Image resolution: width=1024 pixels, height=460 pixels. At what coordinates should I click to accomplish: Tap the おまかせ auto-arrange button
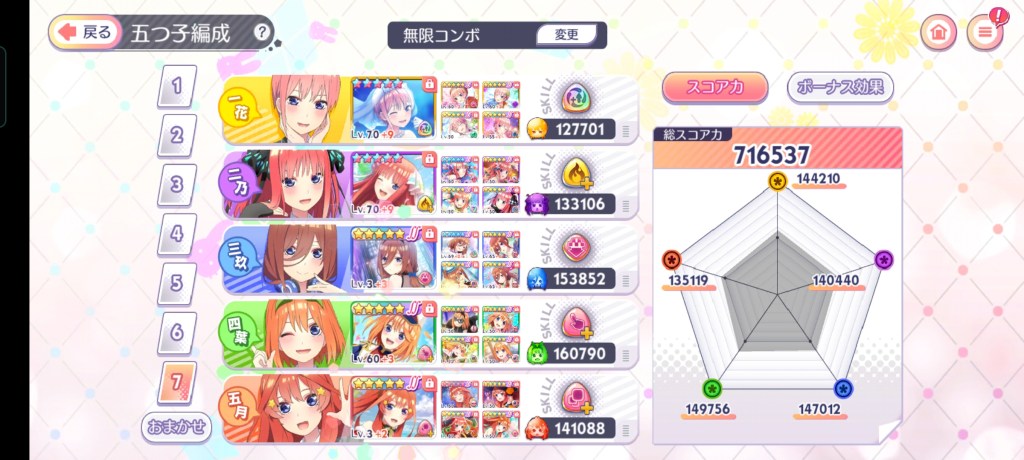click(x=176, y=425)
